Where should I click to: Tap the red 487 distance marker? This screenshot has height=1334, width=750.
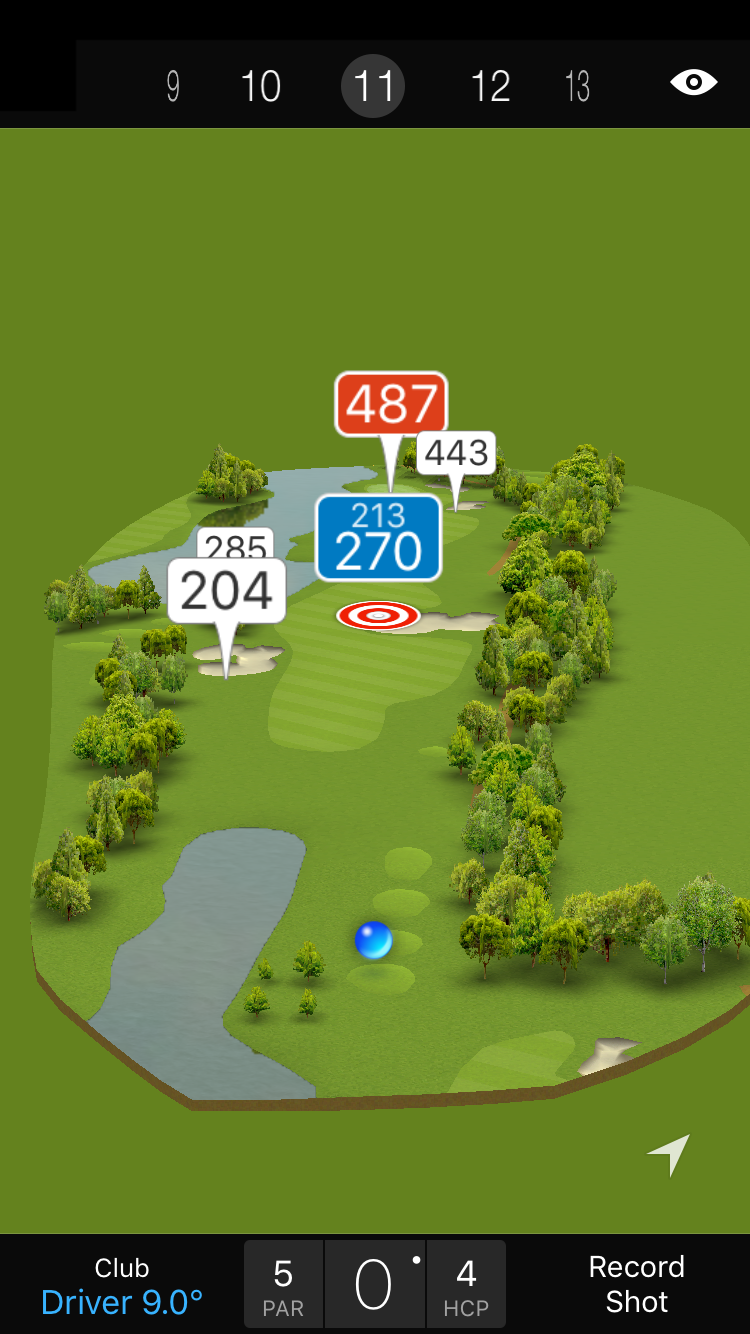pyautogui.click(x=391, y=404)
